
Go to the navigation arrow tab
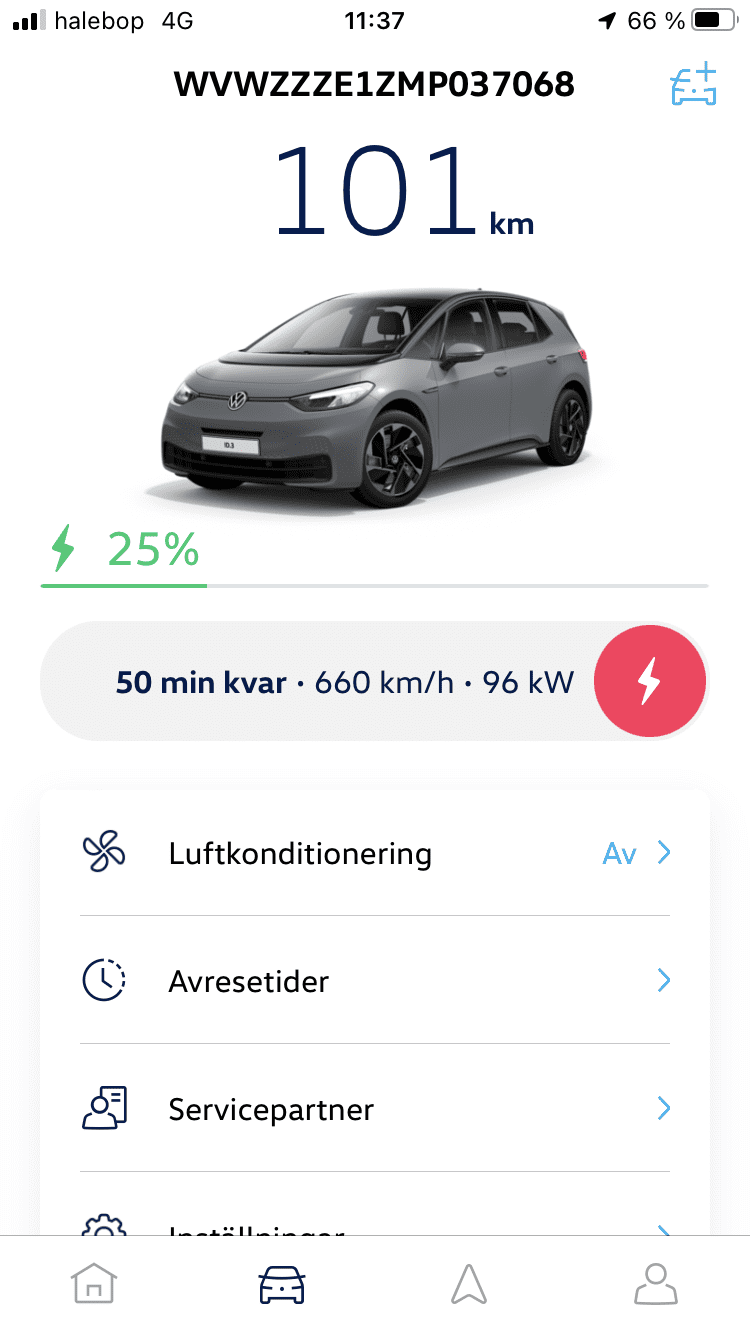(x=468, y=1284)
